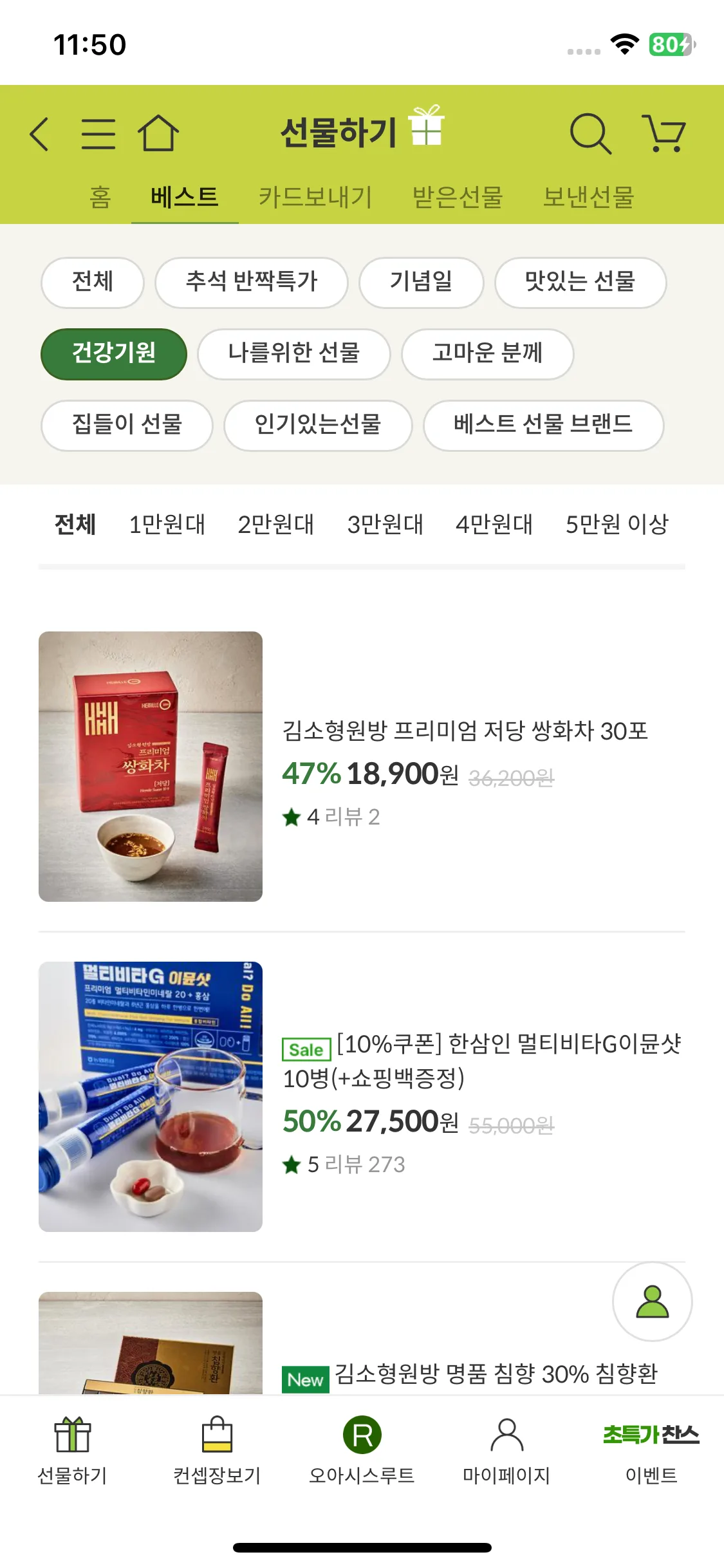Go to the home icon
The width and height of the screenshot is (724, 1568).
pyautogui.click(x=158, y=133)
